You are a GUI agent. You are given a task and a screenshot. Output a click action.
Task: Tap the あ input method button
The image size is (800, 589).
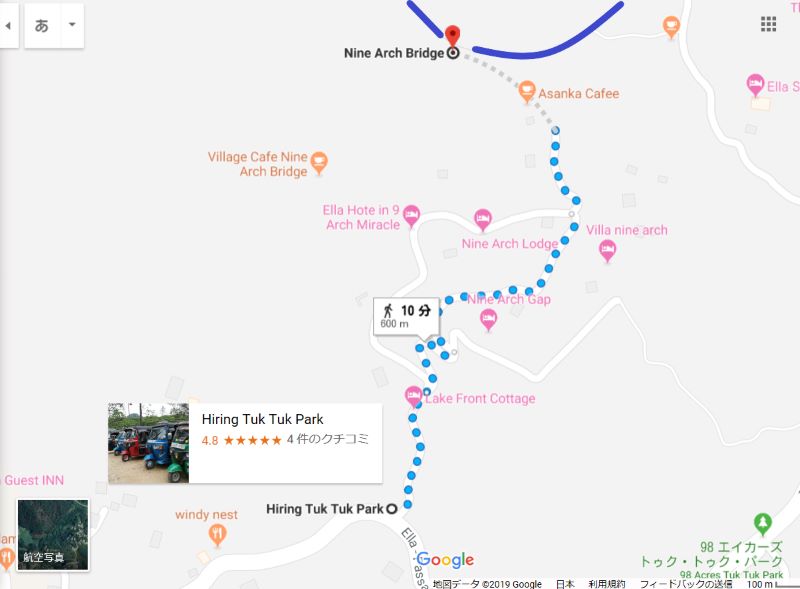[41, 25]
